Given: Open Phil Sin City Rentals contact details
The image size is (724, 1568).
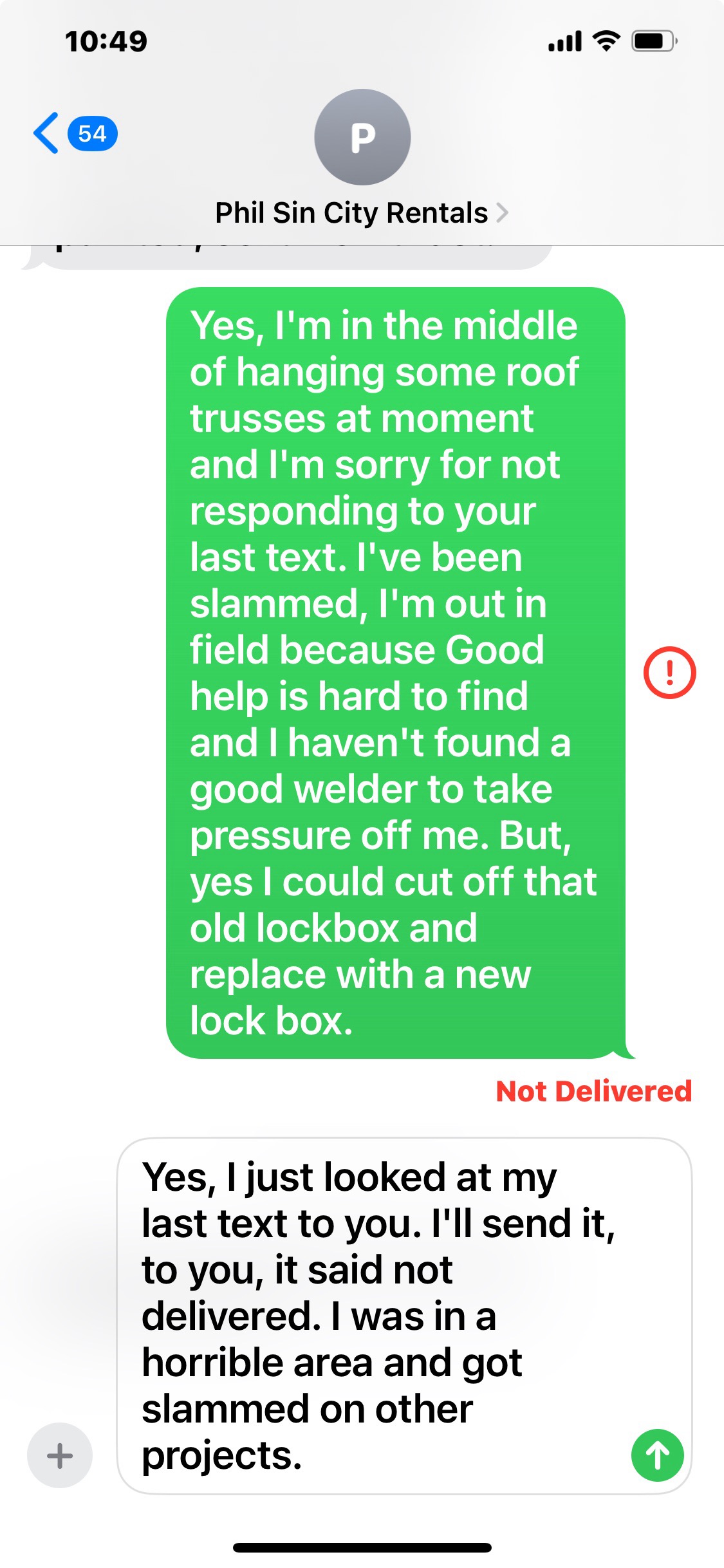Looking at the screenshot, I should (x=360, y=213).
